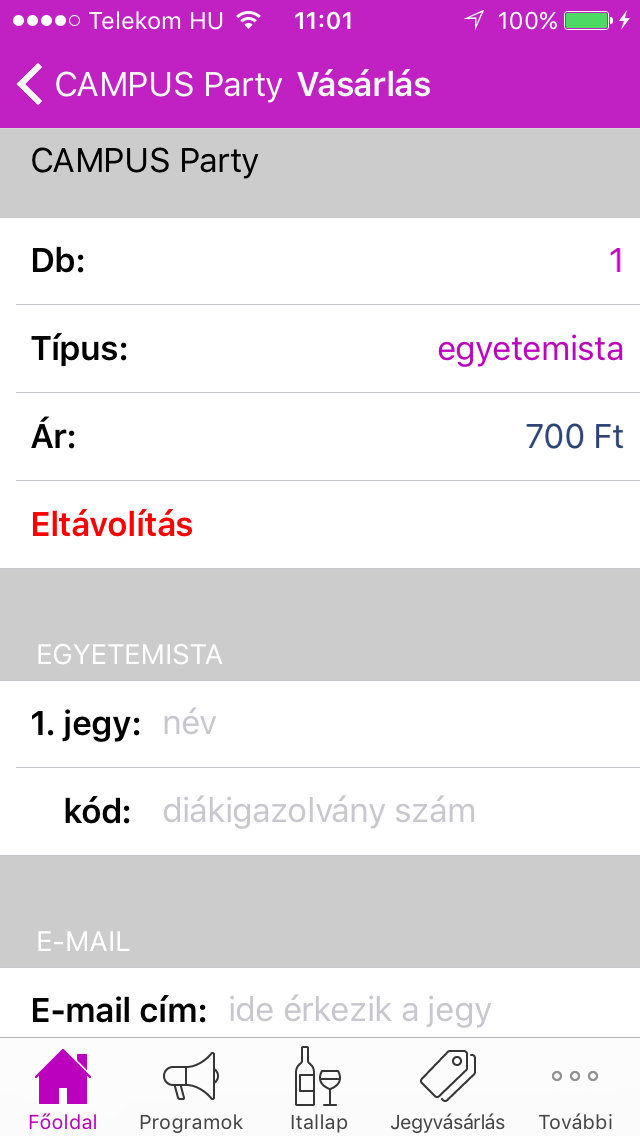Tap the E-mail cím field

click(433, 1010)
